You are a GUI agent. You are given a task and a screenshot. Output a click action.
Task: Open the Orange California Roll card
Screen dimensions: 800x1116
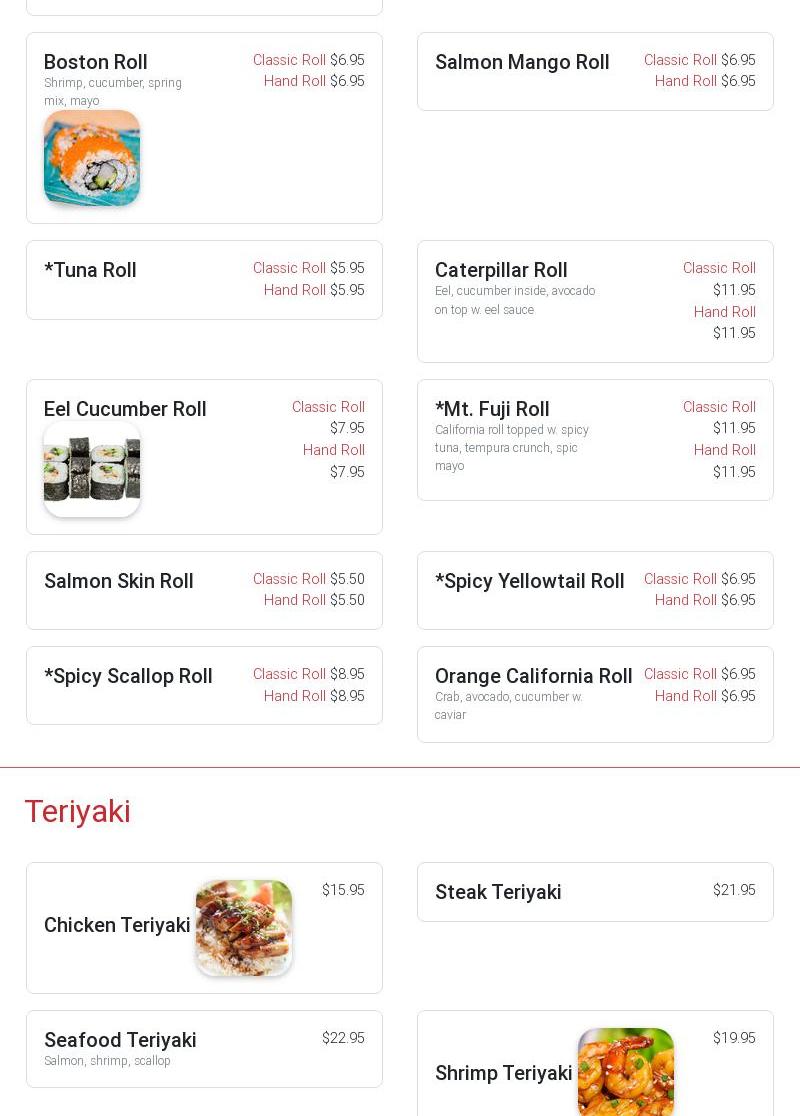(595, 694)
